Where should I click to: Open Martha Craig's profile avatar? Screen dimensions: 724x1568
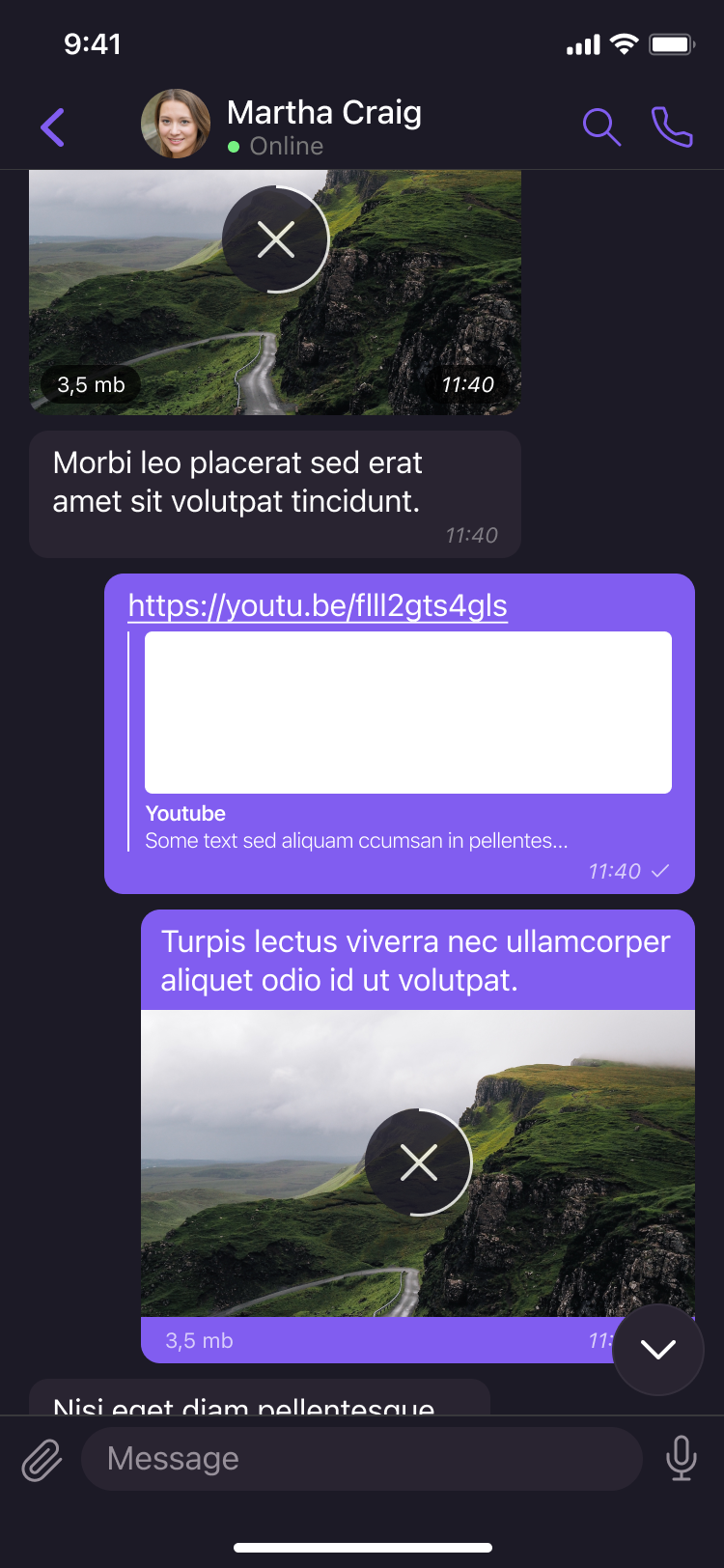[x=176, y=125]
